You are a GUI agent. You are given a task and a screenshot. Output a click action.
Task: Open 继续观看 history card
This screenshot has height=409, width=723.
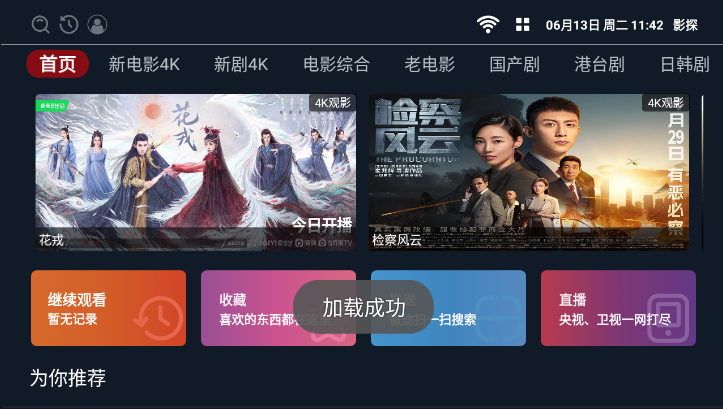pyautogui.click(x=108, y=308)
